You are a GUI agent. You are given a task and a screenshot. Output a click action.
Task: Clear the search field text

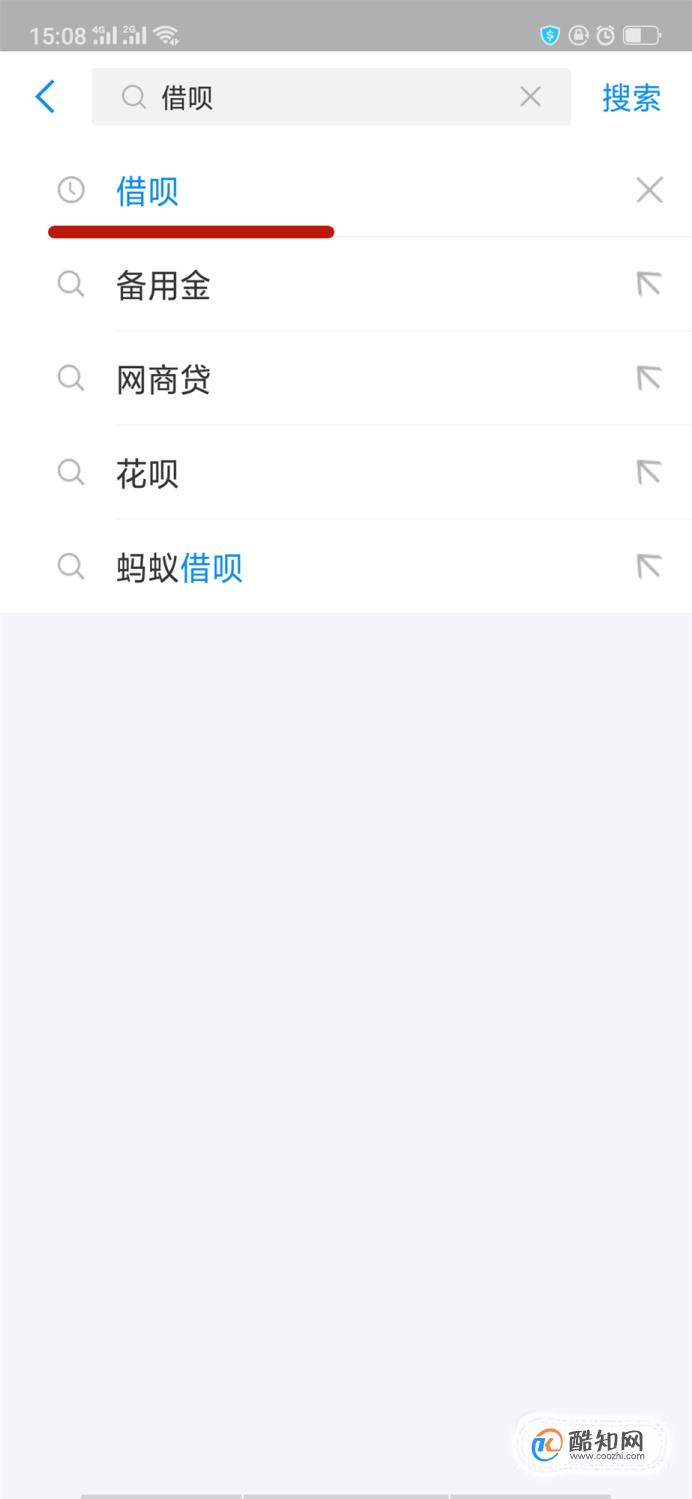(530, 97)
